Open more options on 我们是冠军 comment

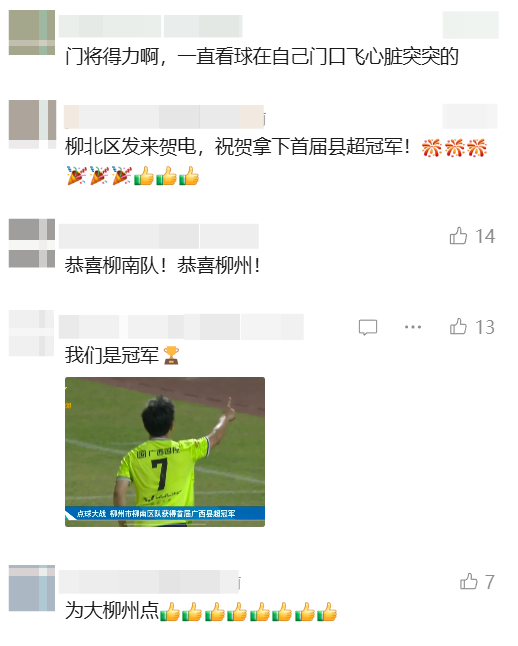(x=413, y=327)
